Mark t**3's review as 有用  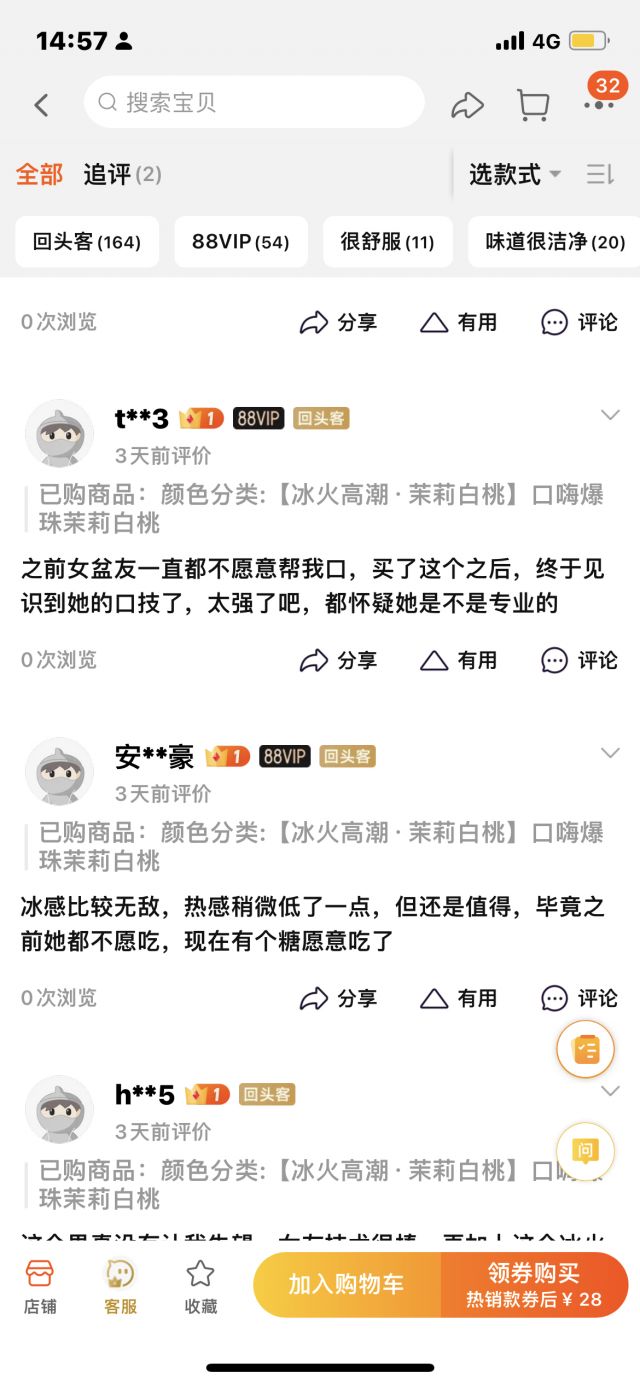coord(458,660)
